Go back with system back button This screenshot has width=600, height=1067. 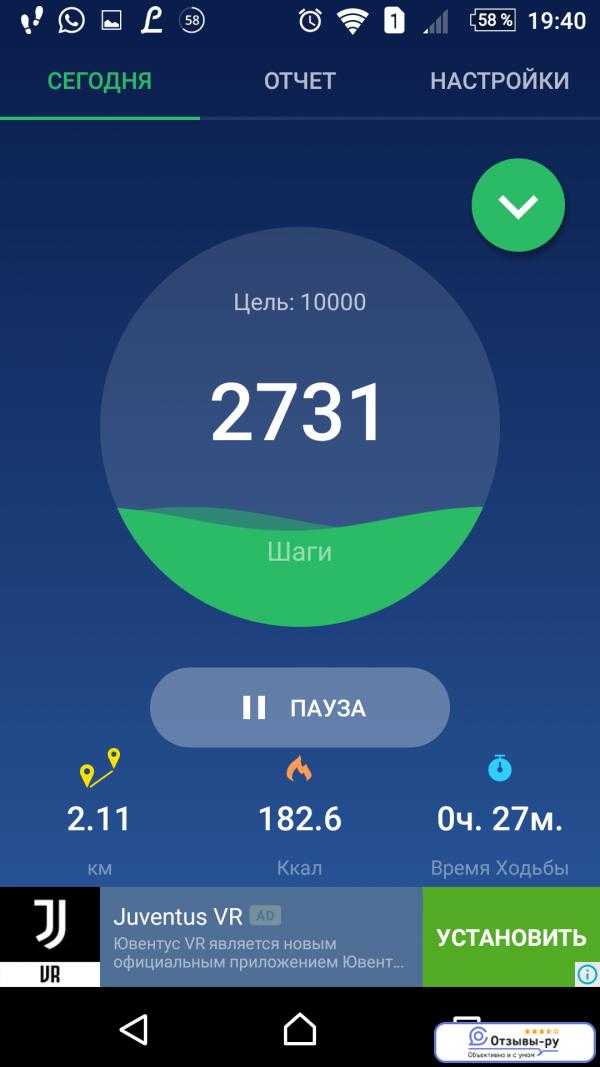[133, 1029]
